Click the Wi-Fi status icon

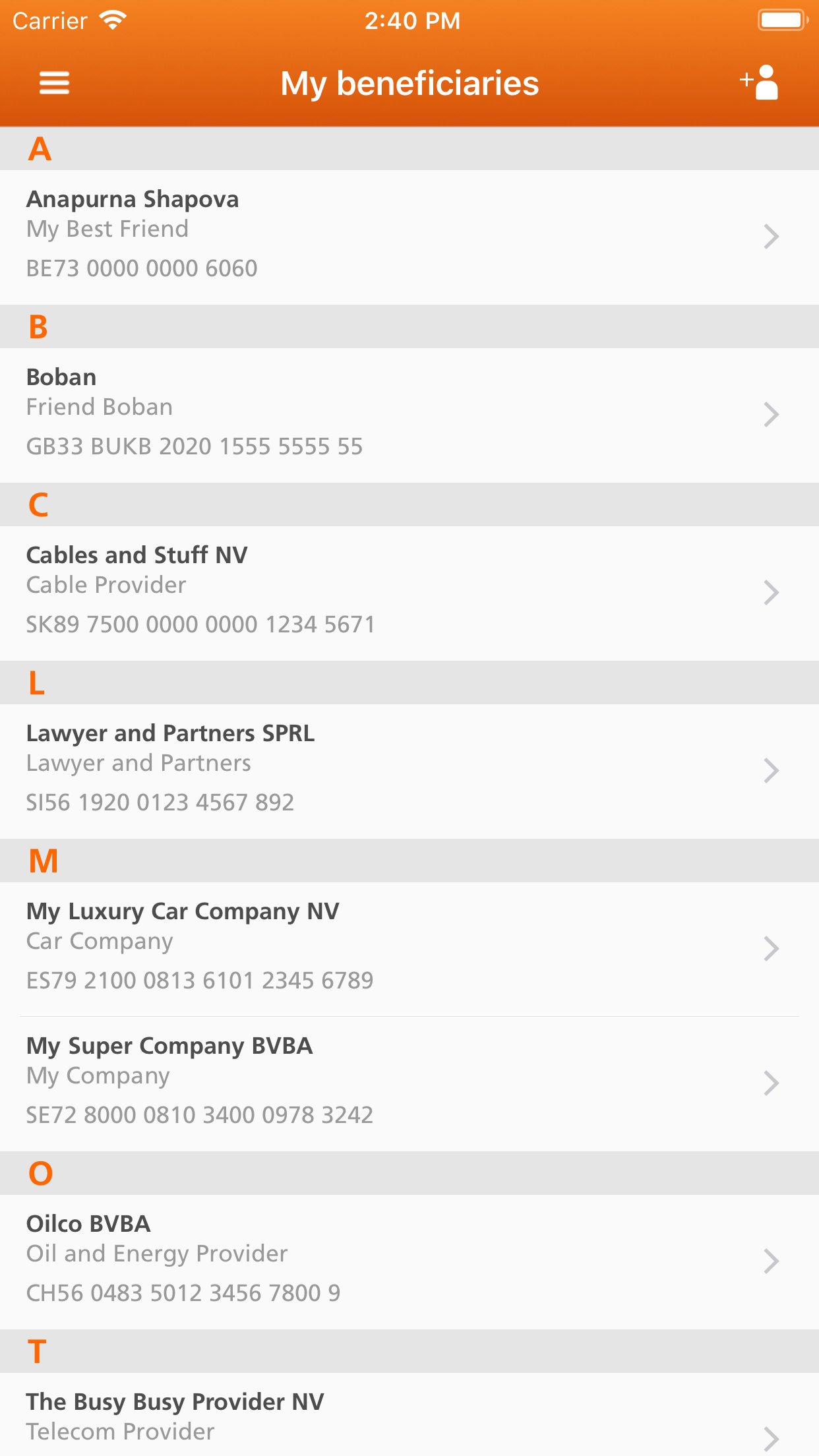pos(113,19)
